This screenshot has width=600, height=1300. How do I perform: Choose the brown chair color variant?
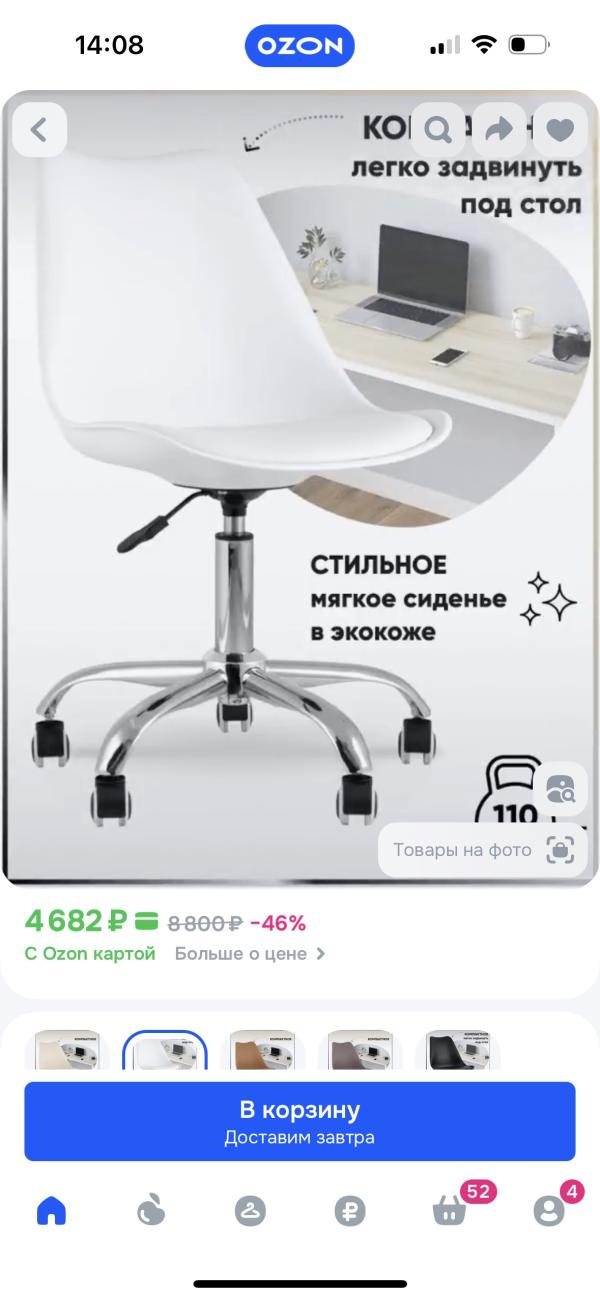[x=263, y=1050]
